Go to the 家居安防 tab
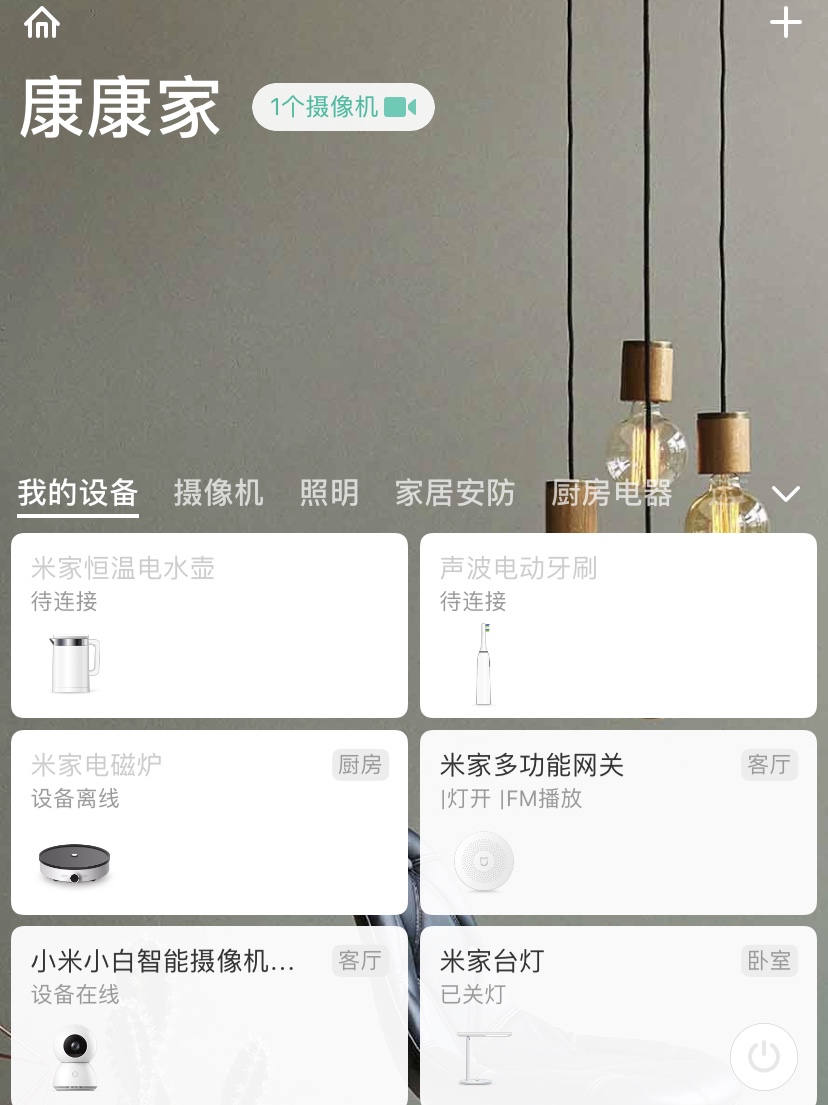828x1105 pixels. 455,493
